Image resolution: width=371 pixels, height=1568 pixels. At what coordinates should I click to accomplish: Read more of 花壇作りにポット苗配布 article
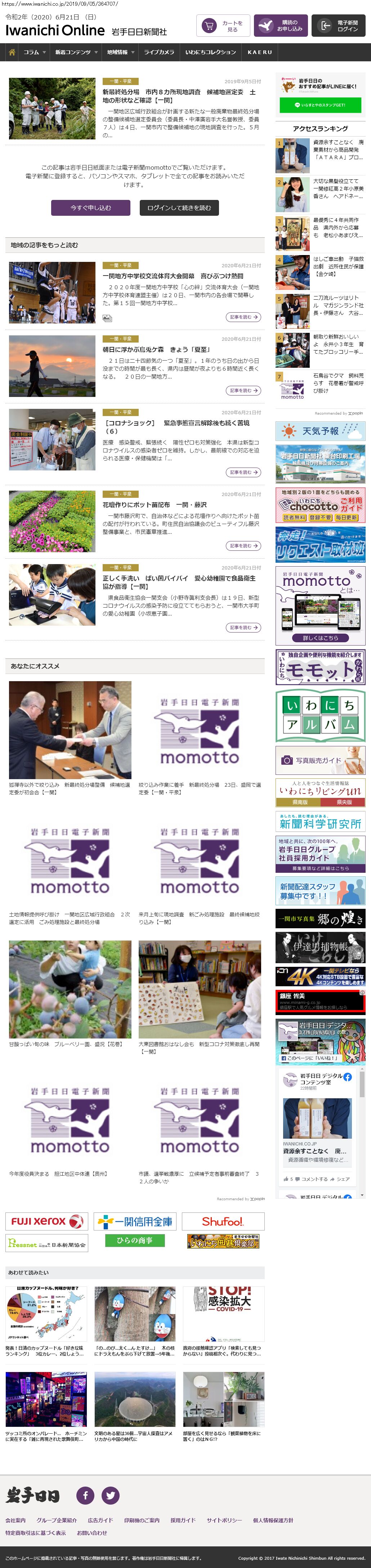click(x=244, y=546)
